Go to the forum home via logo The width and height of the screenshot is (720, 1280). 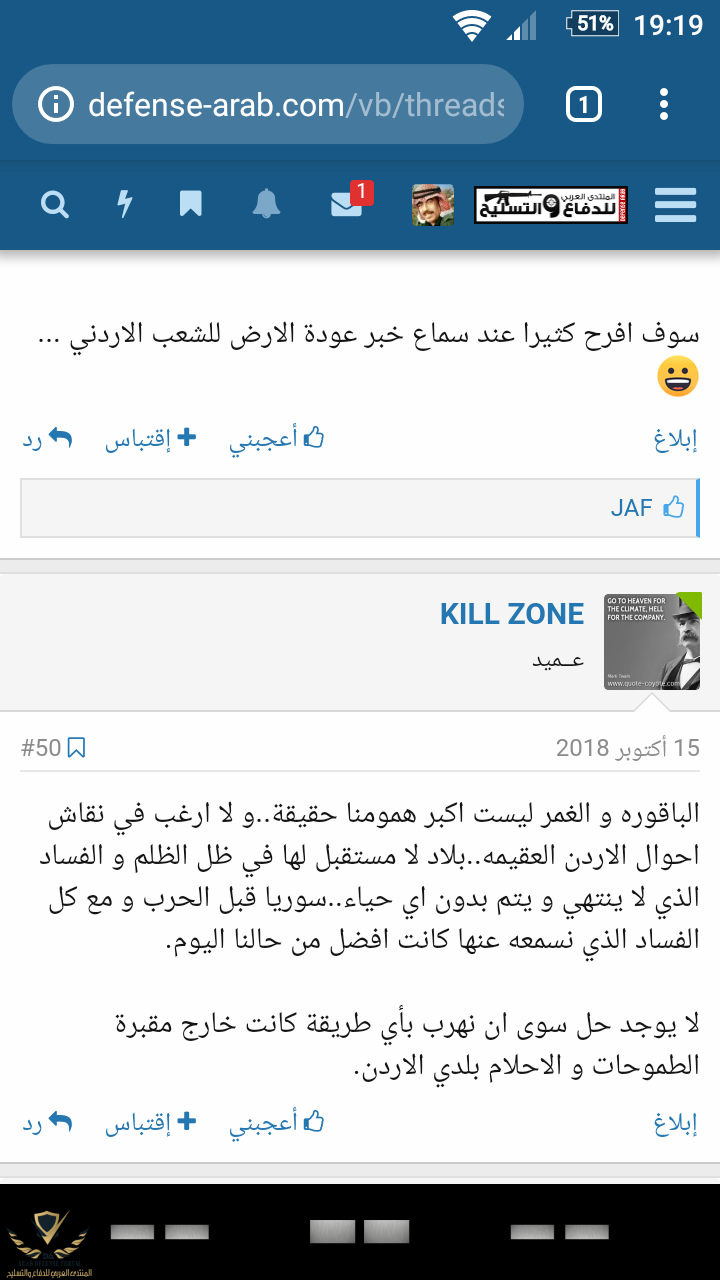[x=550, y=205]
